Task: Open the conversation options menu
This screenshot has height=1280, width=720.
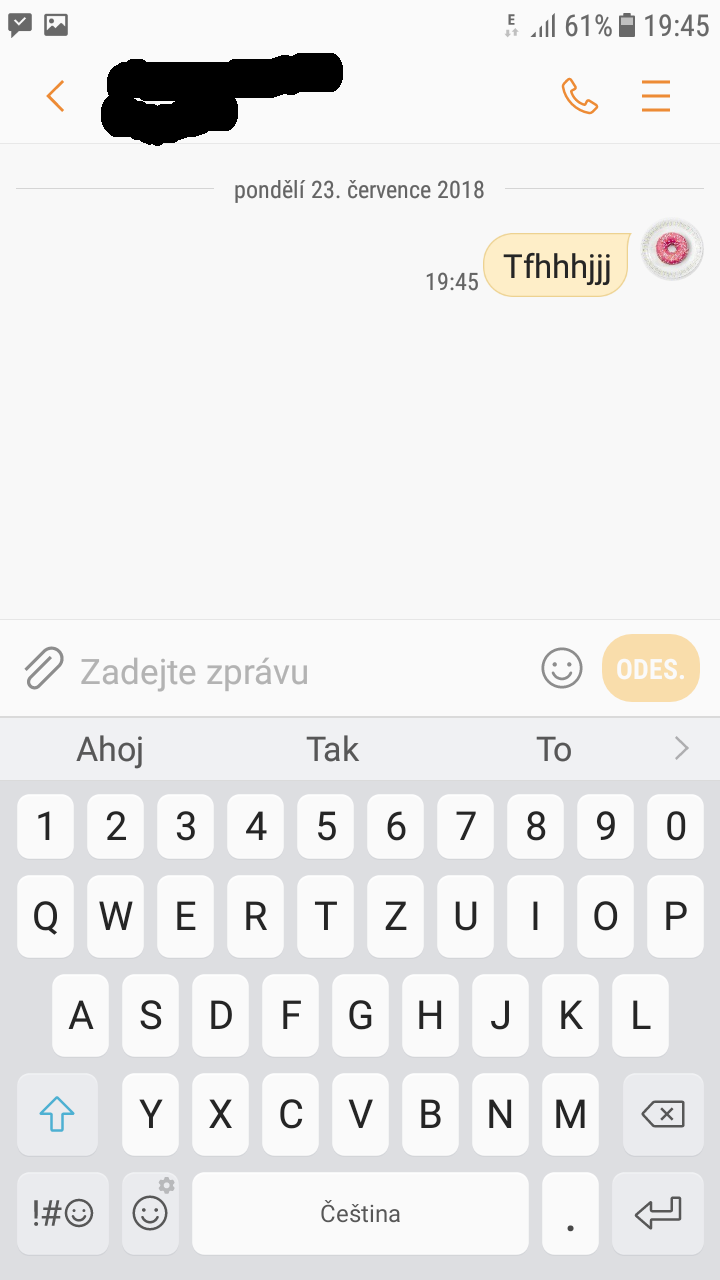Action: click(x=656, y=96)
